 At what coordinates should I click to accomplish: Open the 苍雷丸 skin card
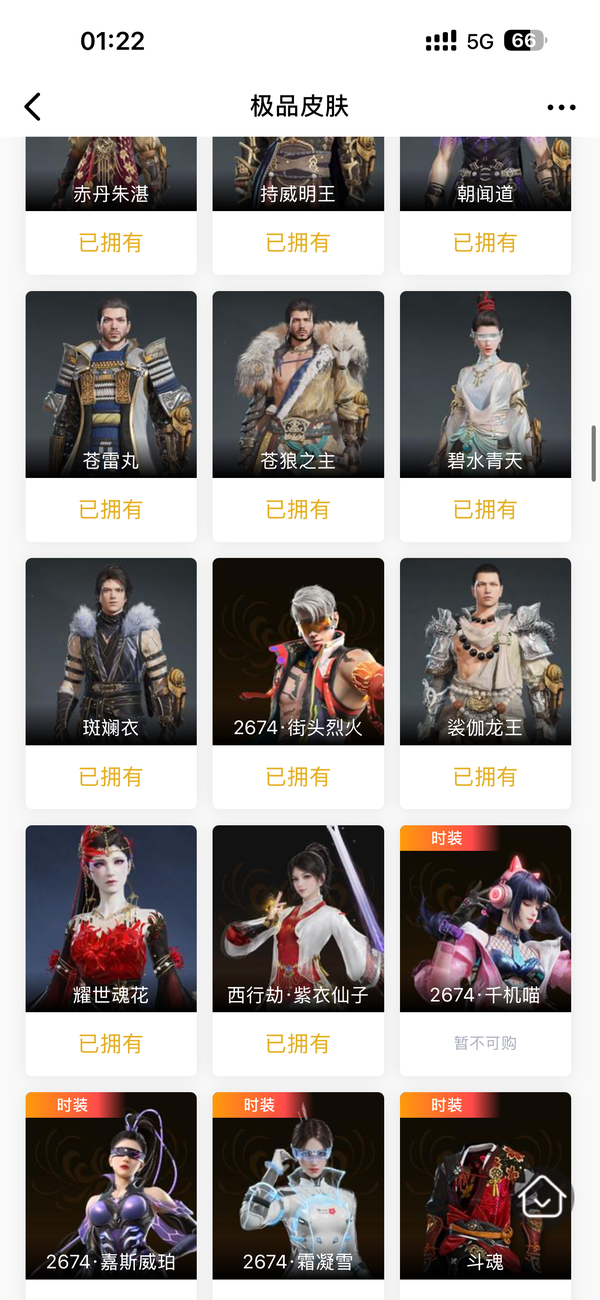tap(111, 385)
